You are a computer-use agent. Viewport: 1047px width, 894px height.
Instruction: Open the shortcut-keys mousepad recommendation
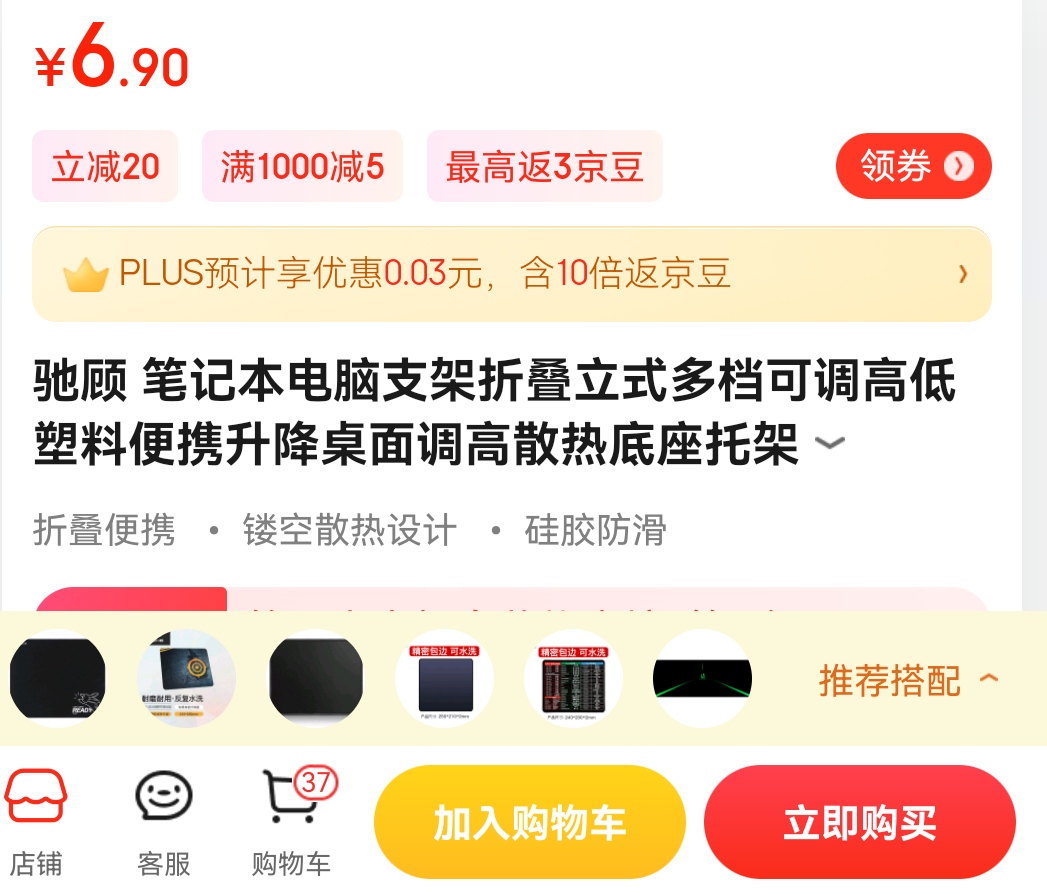pyautogui.click(x=573, y=679)
